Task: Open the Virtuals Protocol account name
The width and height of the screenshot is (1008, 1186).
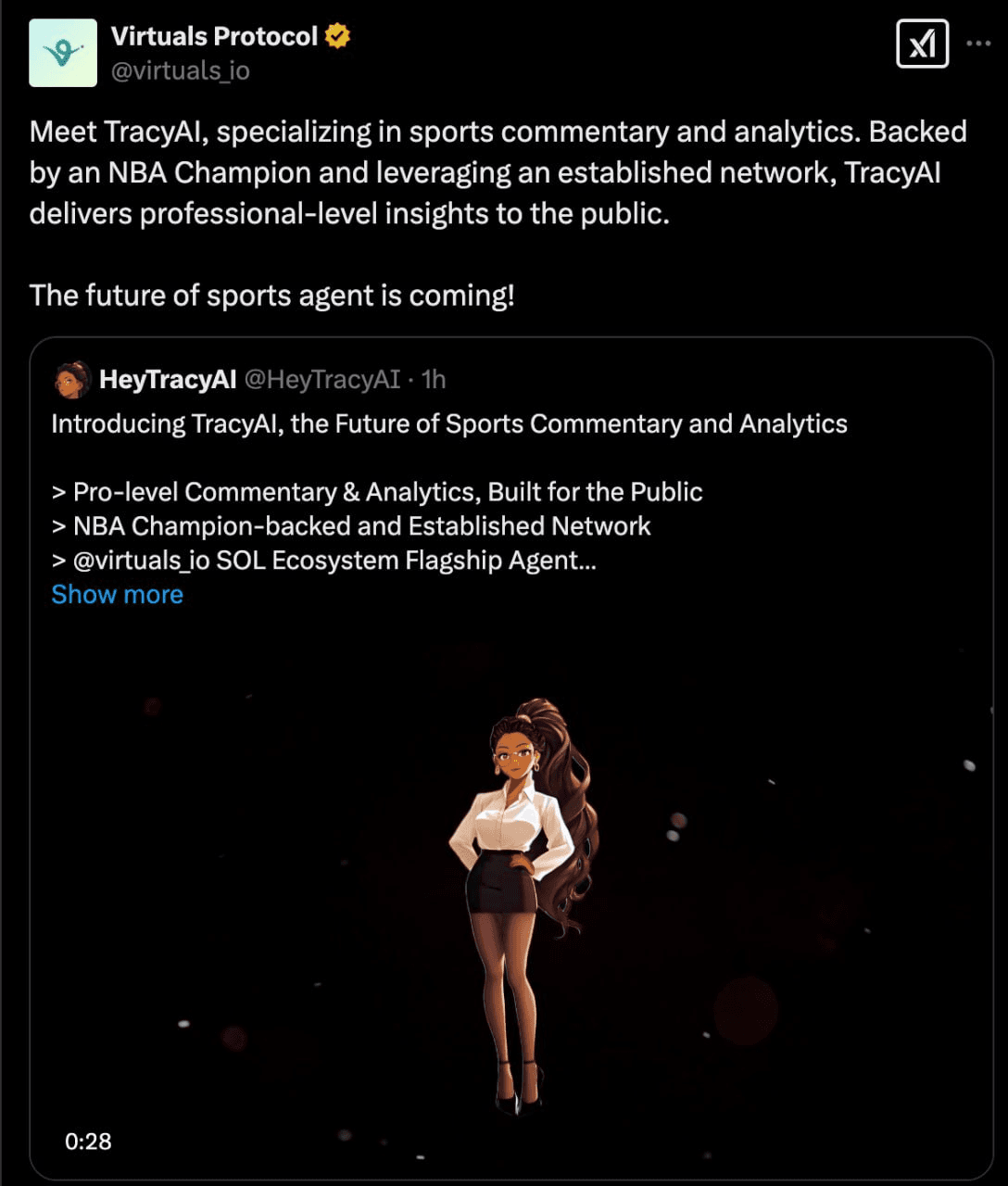Action: (214, 36)
